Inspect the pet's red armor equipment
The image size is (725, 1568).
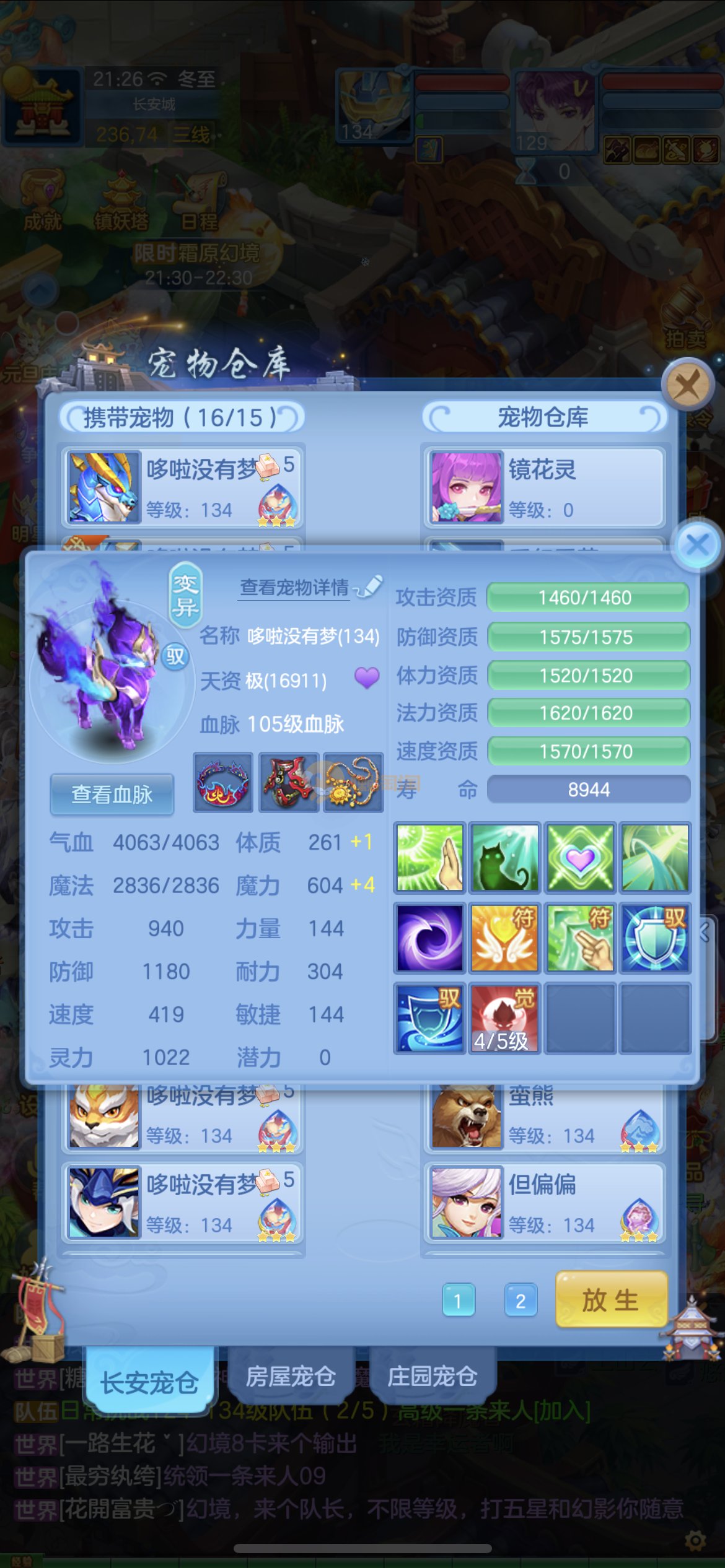288,782
